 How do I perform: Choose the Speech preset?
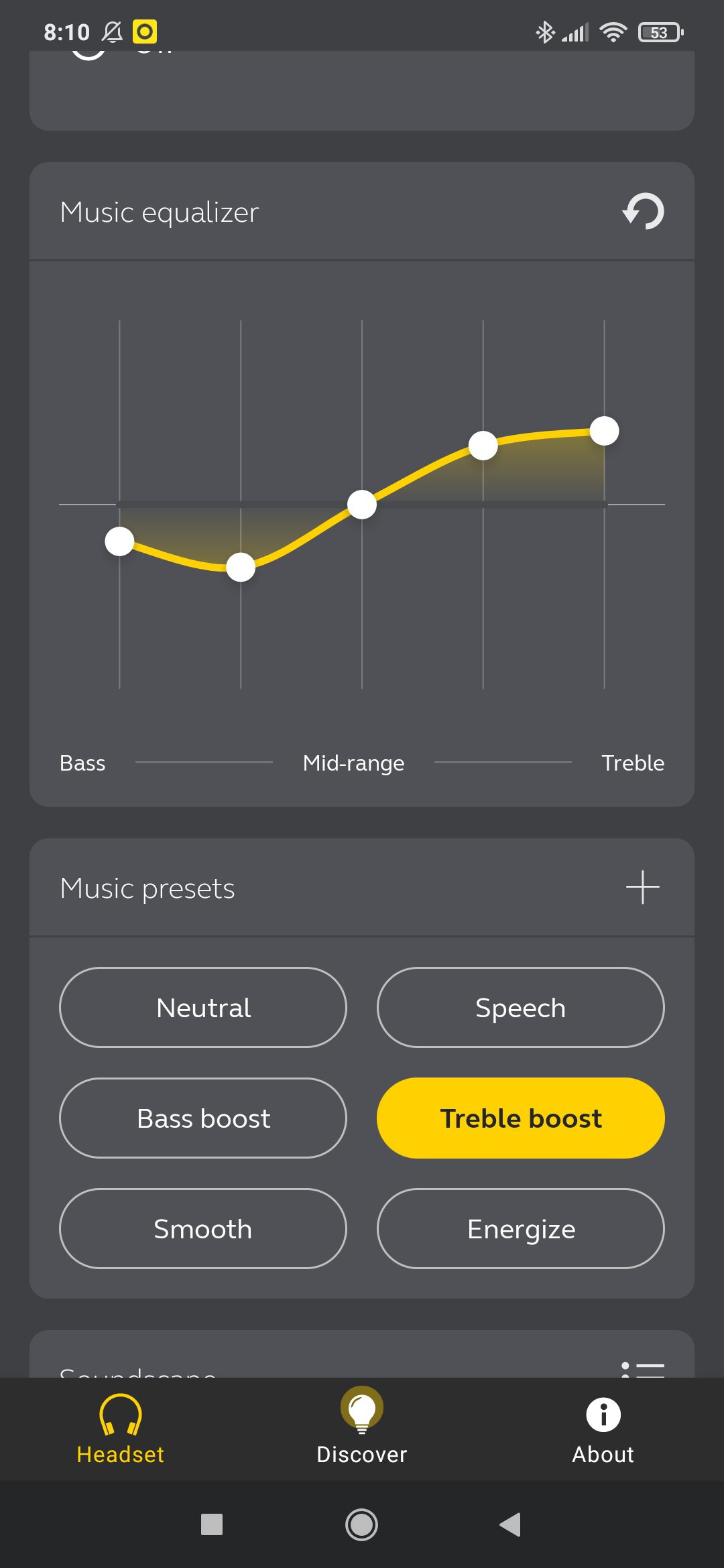pyautogui.click(x=521, y=1007)
